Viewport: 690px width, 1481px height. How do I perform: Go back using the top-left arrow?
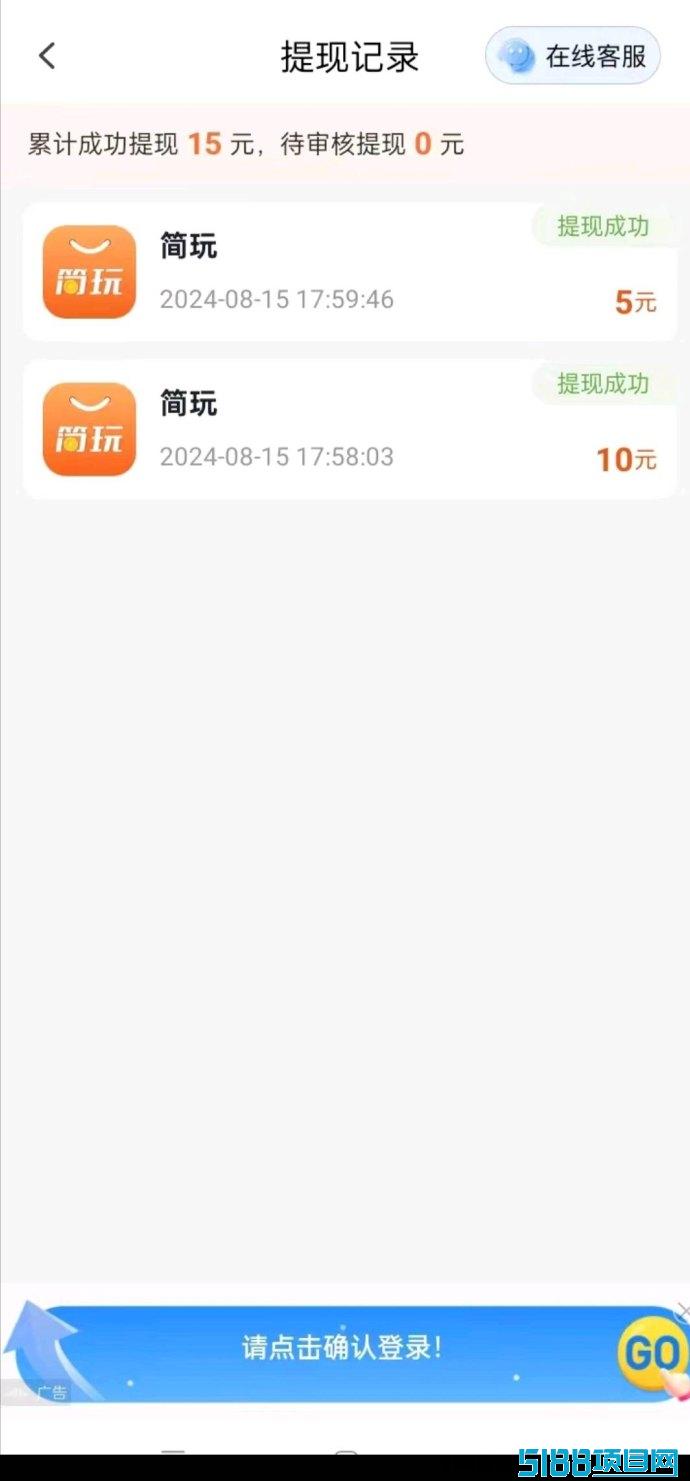coord(47,56)
